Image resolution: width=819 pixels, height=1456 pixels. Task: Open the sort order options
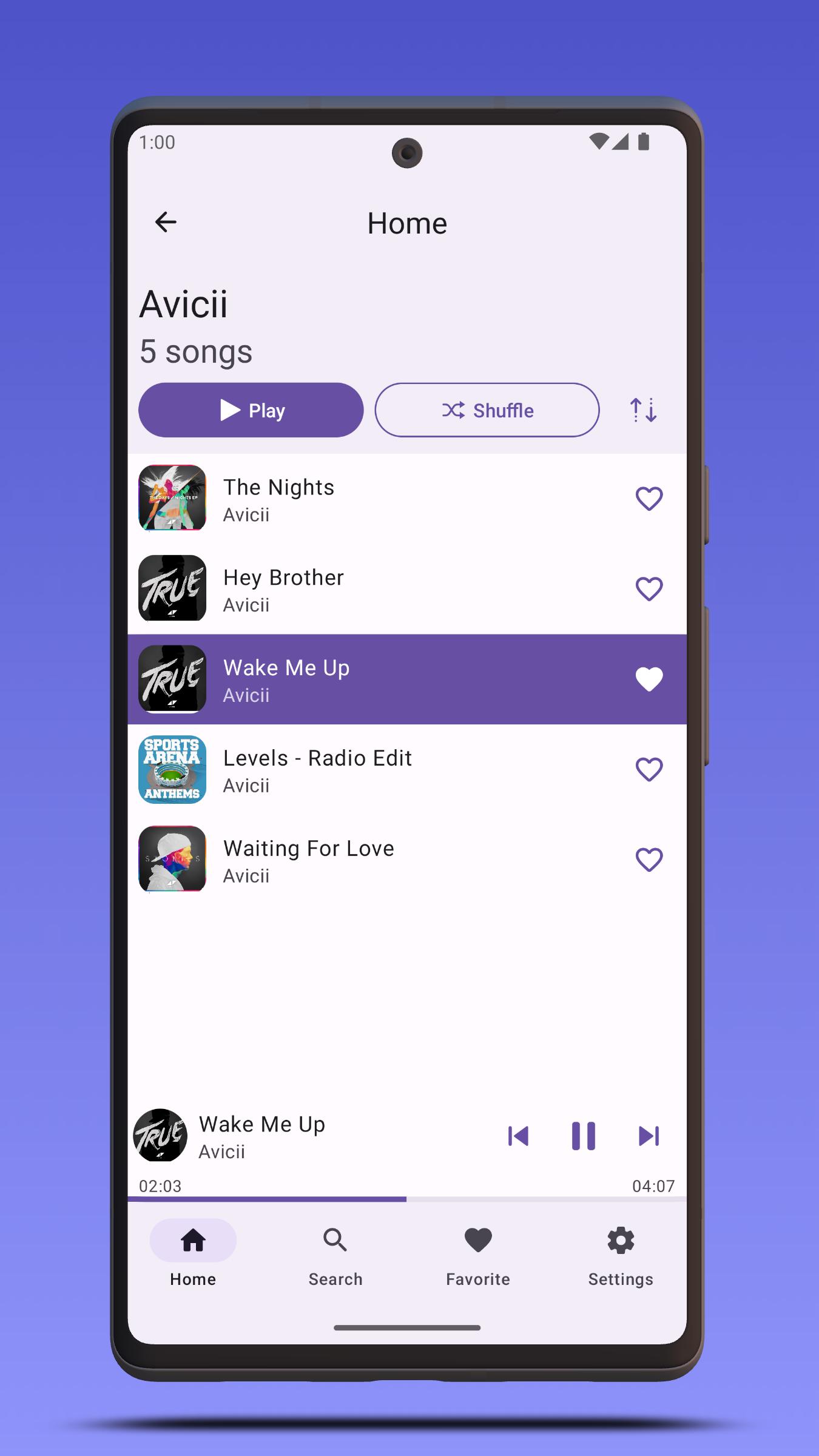click(x=643, y=410)
